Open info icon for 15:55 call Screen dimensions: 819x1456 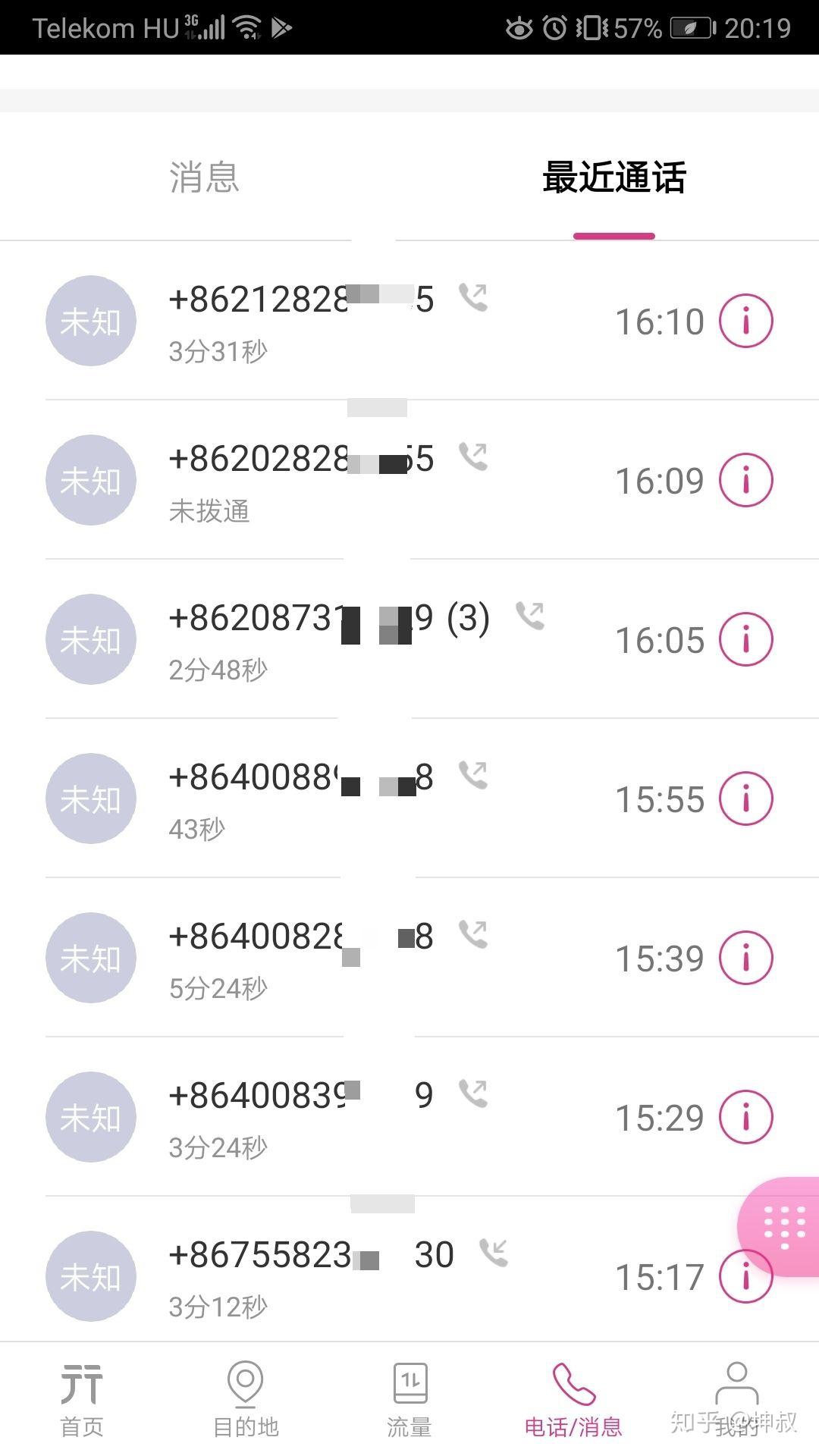point(745,799)
